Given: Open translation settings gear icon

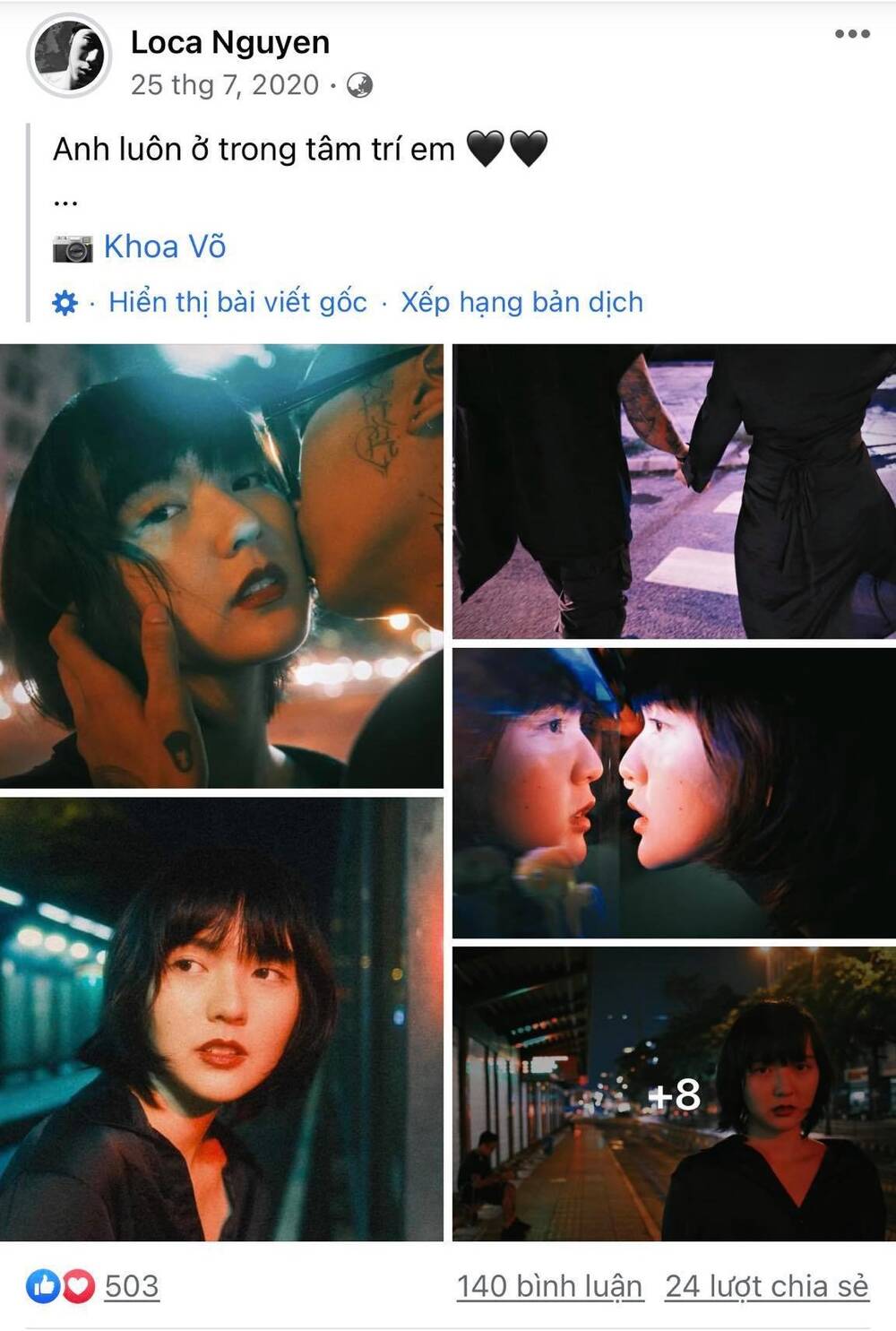Looking at the screenshot, I should [65, 303].
